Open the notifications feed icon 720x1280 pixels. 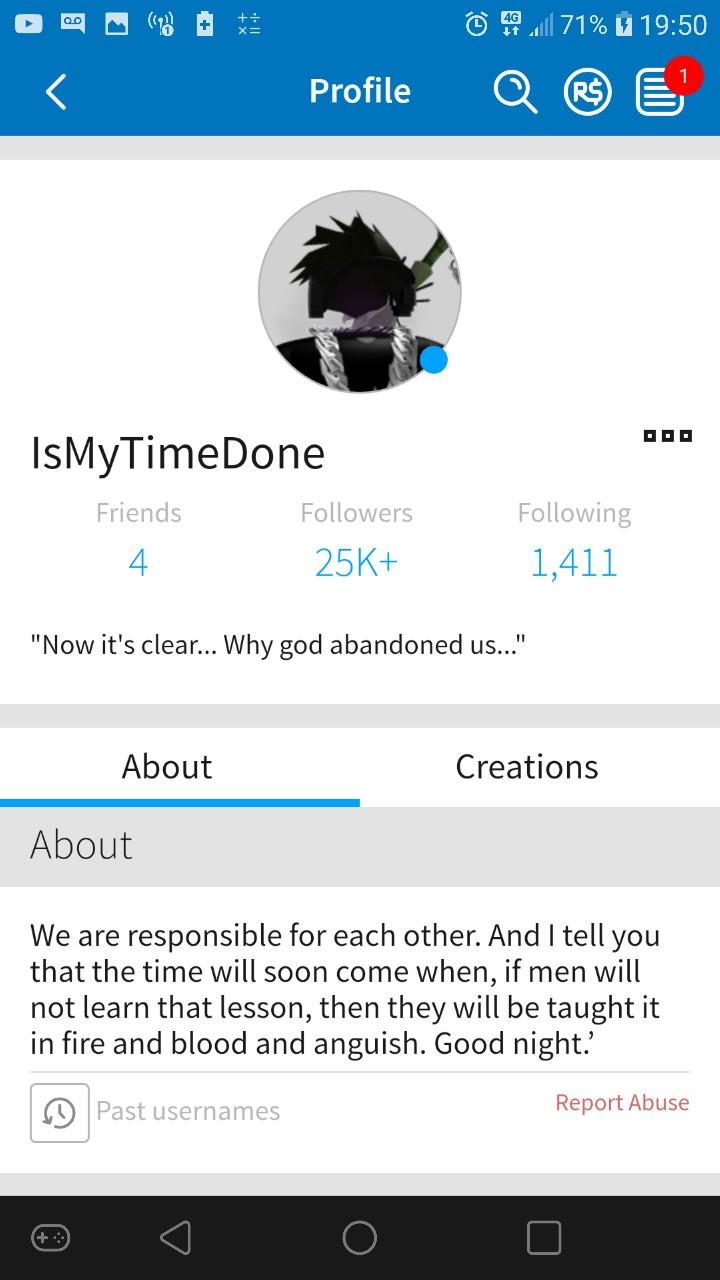660,93
